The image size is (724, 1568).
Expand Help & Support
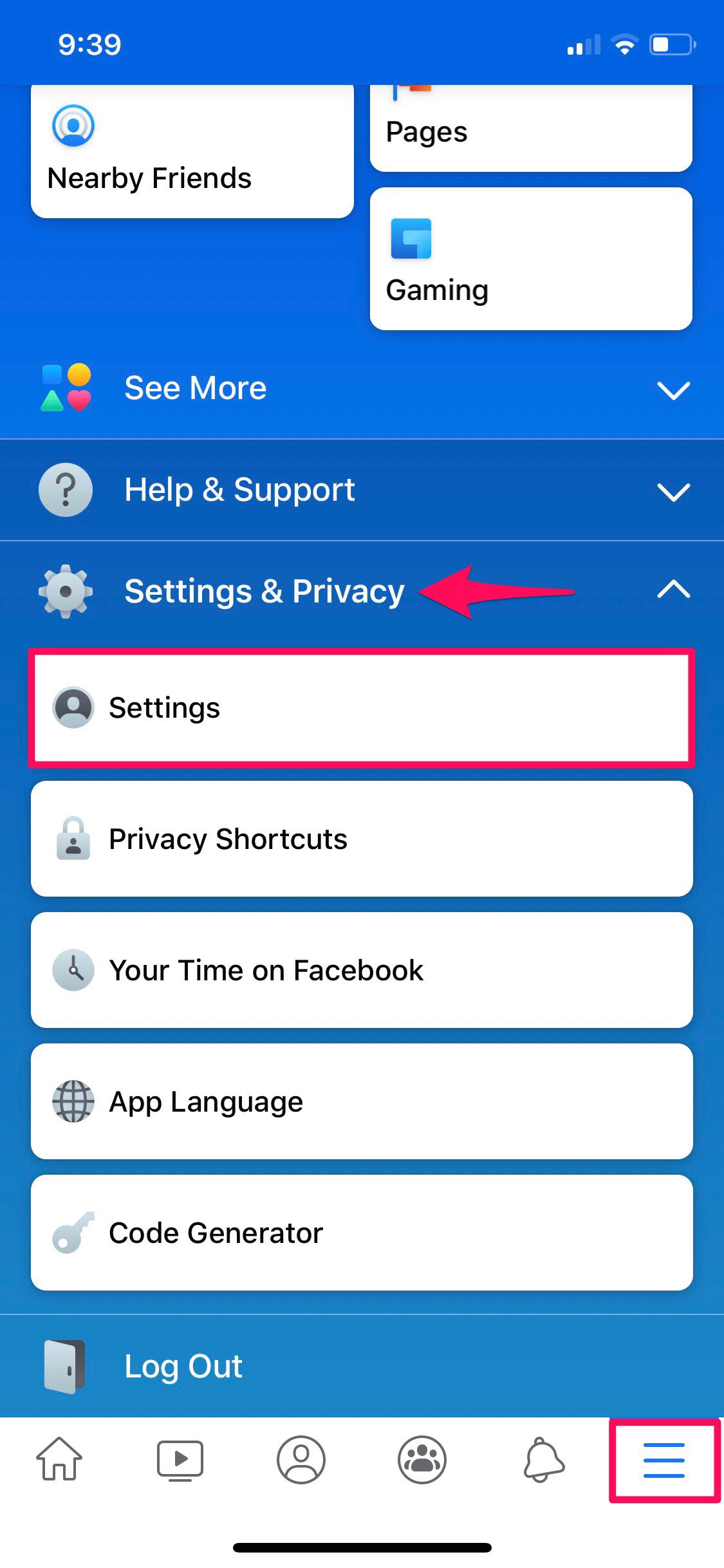tap(362, 490)
